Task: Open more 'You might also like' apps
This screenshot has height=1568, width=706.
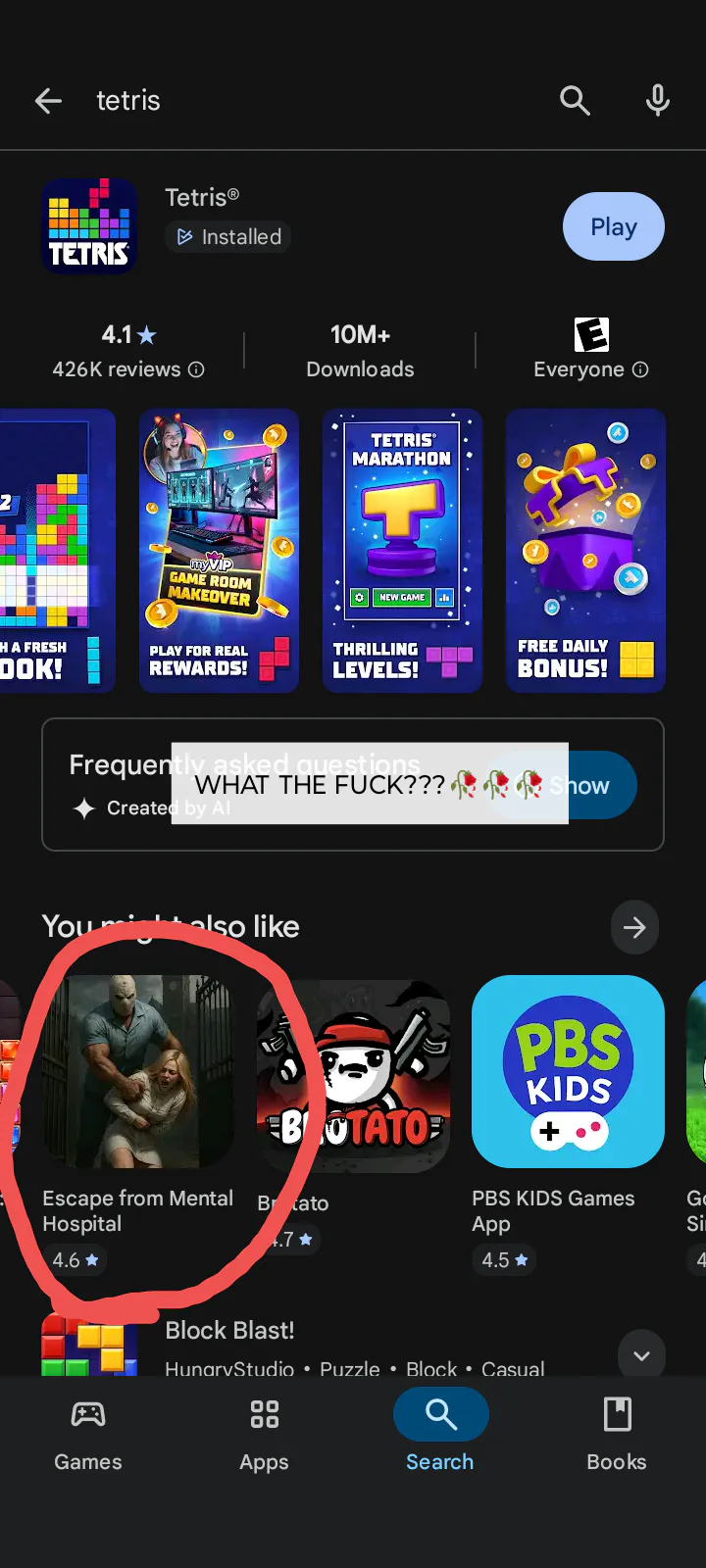Action: pos(634,927)
